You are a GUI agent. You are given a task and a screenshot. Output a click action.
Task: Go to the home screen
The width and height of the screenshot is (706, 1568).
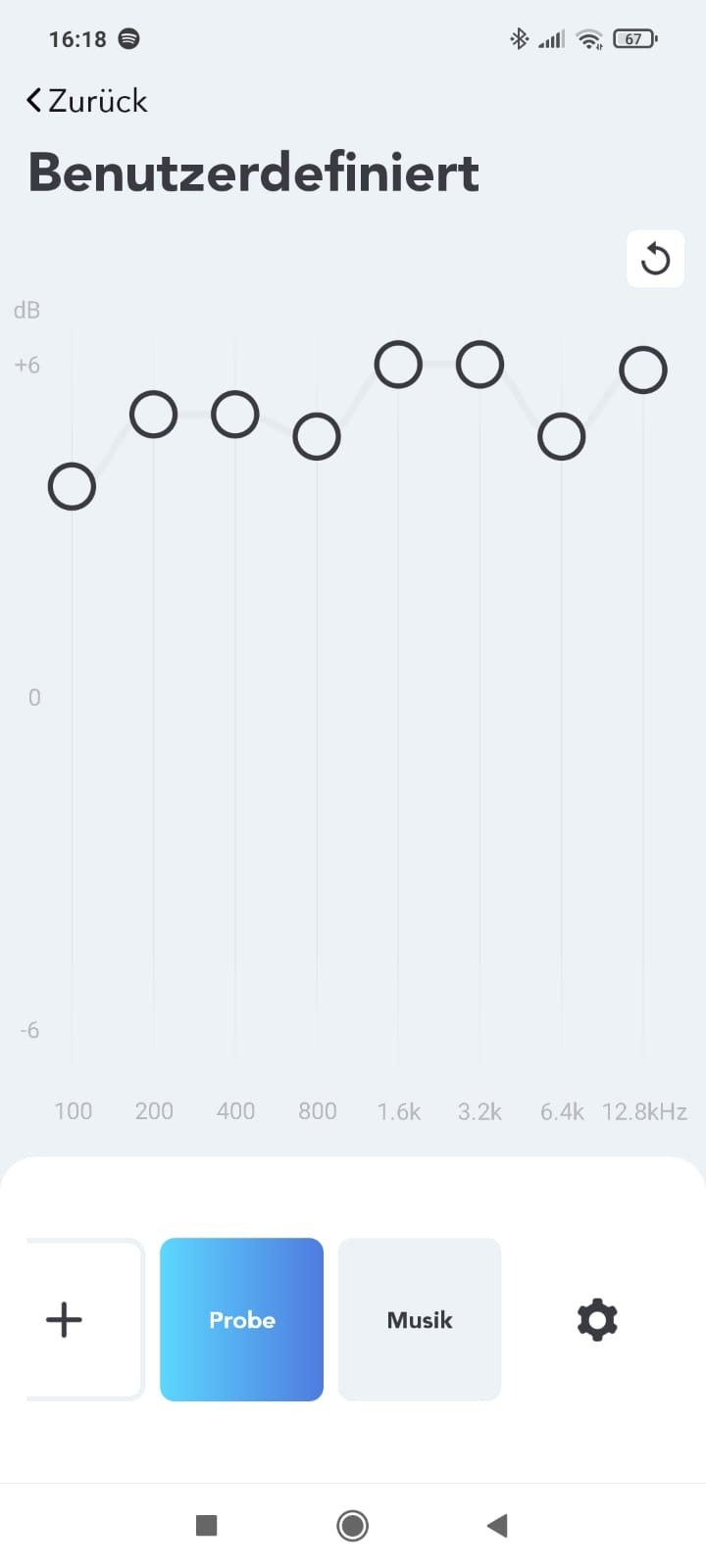point(352,1525)
